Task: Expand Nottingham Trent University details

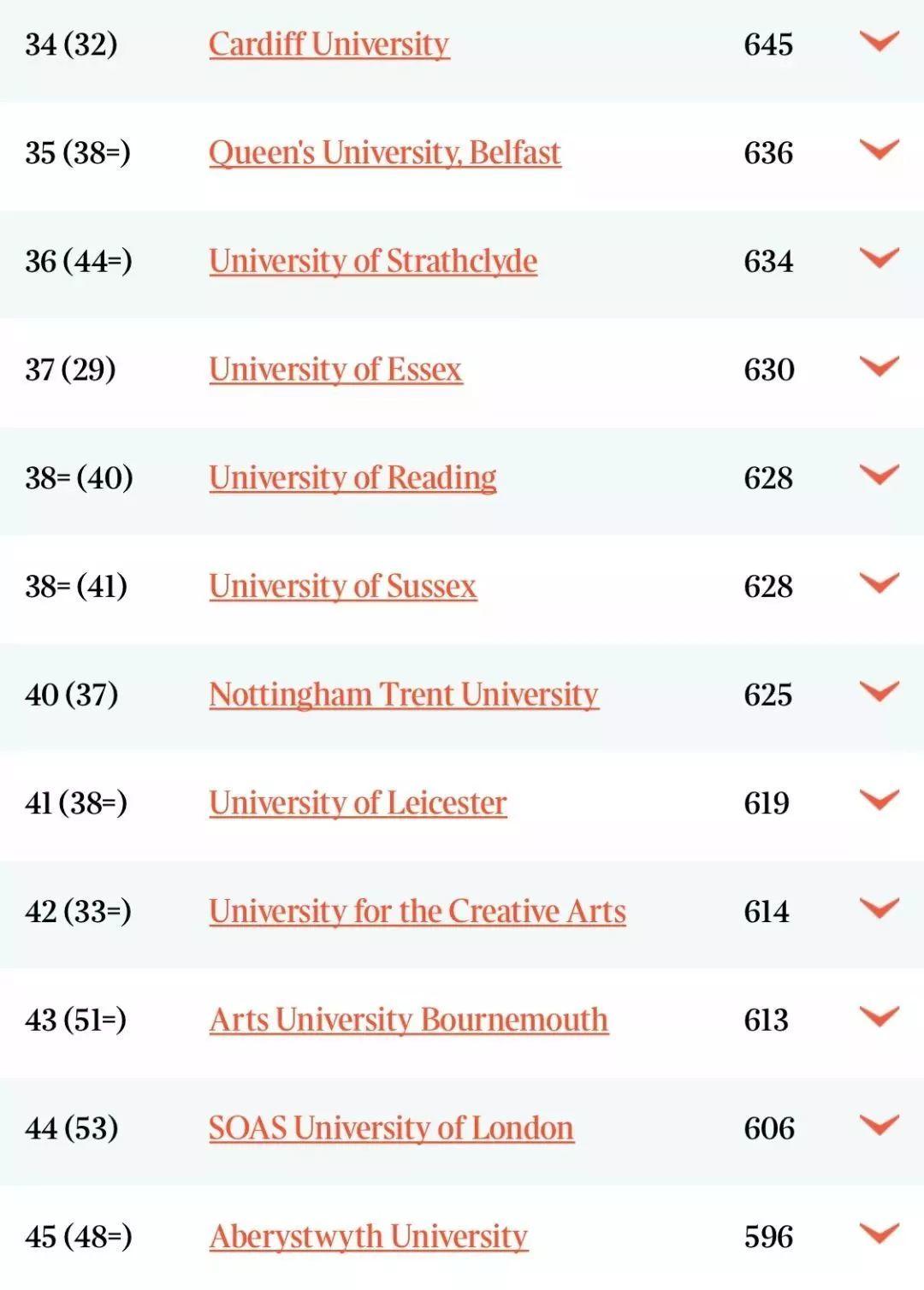Action: click(879, 691)
